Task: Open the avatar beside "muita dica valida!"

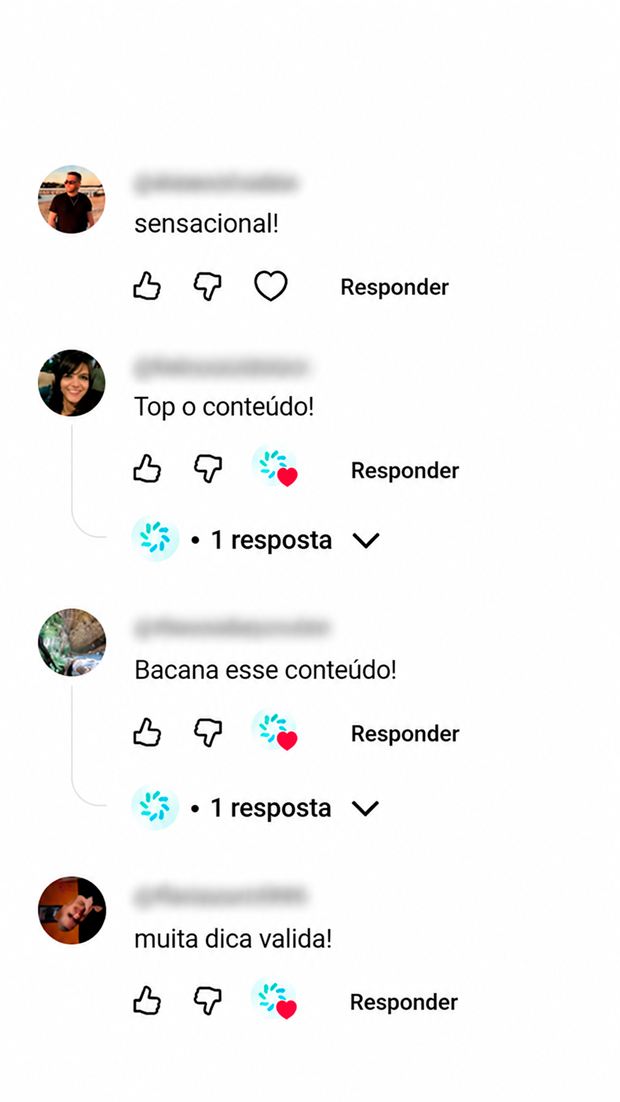Action: pyautogui.click(x=72, y=910)
